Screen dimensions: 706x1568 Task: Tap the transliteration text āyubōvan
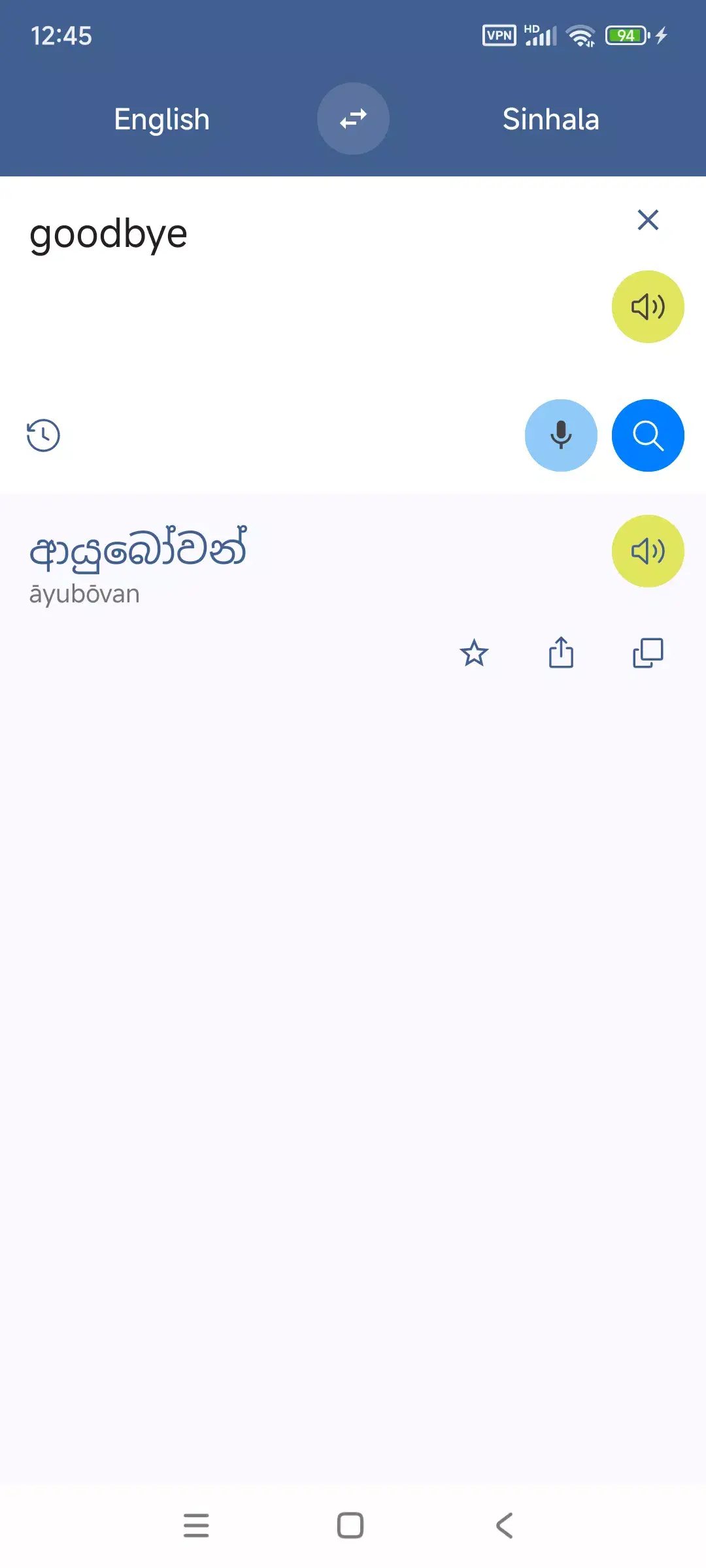(85, 593)
